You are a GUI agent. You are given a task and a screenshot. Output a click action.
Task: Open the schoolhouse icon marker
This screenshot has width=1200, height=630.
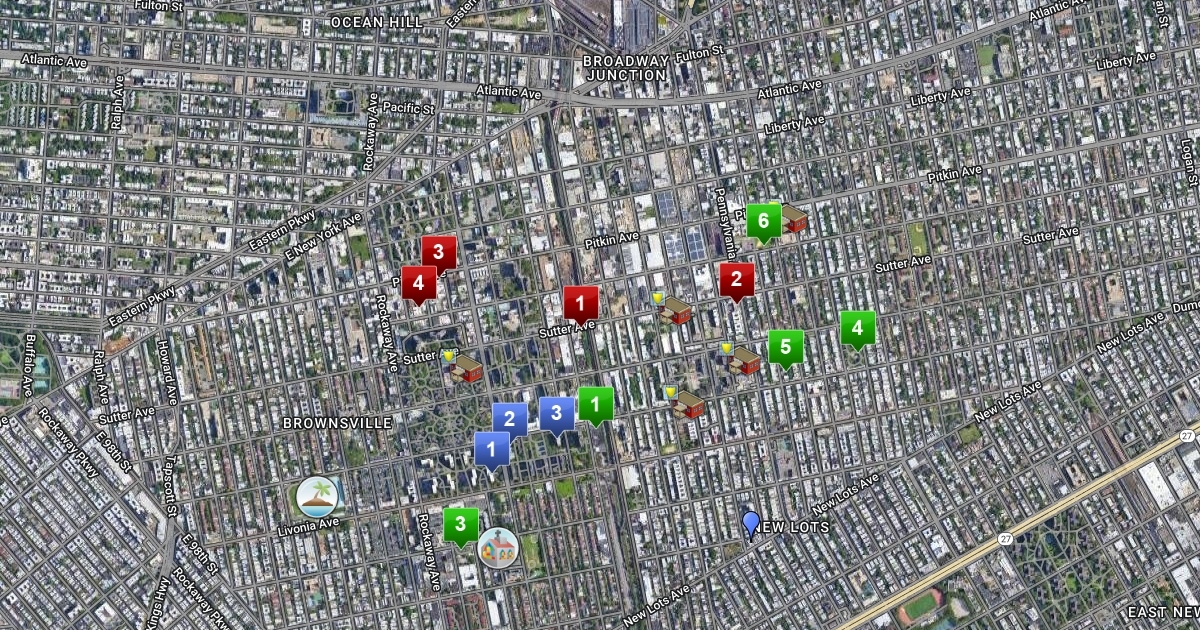pyautogui.click(x=497, y=548)
